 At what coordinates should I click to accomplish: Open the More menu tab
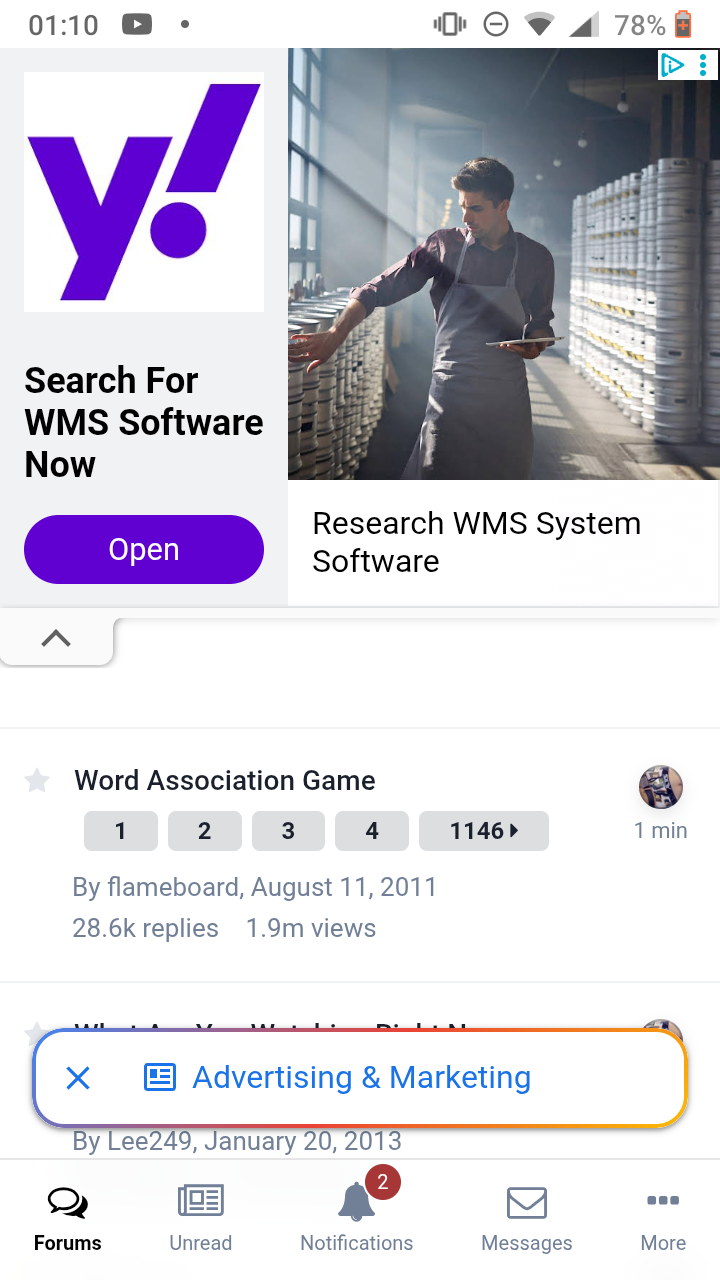tap(663, 1219)
